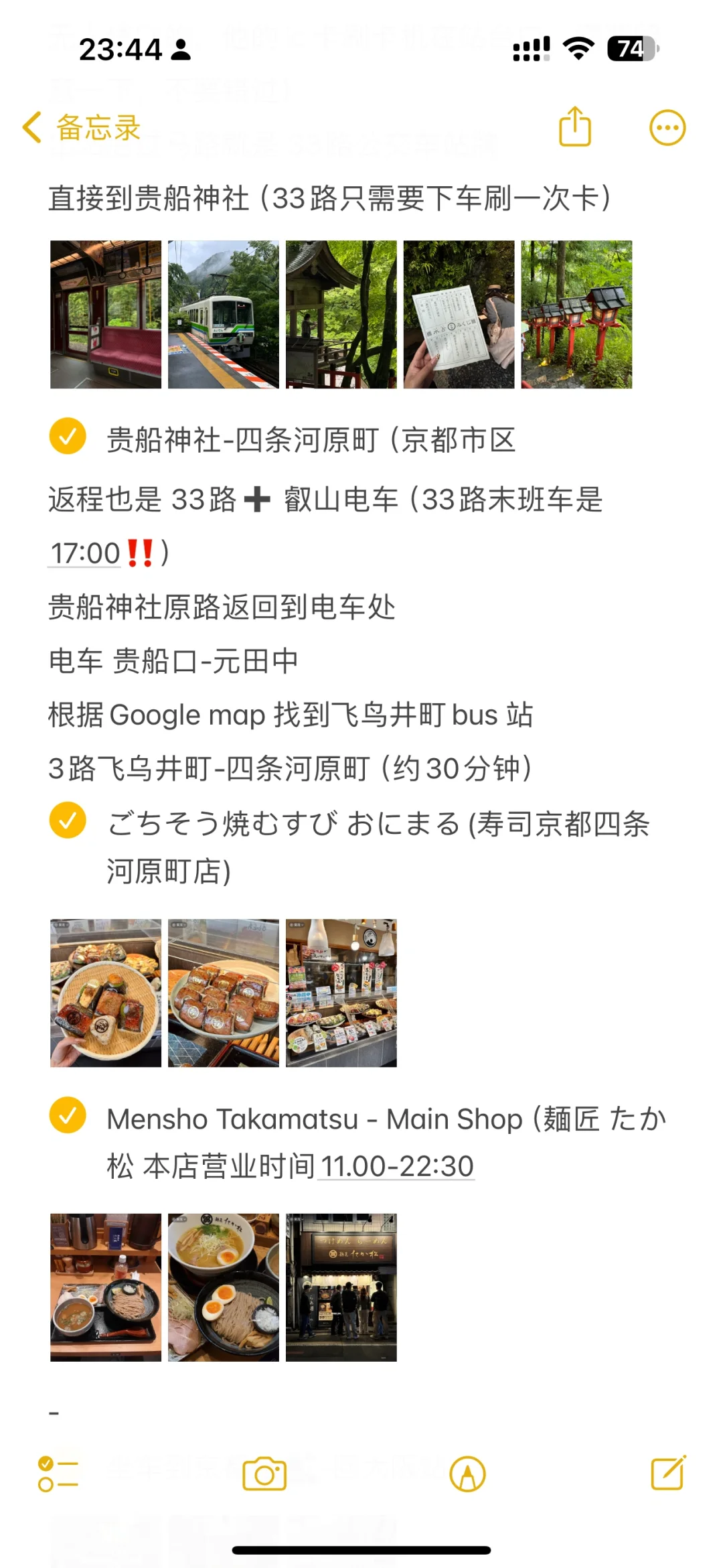The width and height of the screenshot is (723, 1568).
Task: View the paper fortune slip photo
Action: 459,314
